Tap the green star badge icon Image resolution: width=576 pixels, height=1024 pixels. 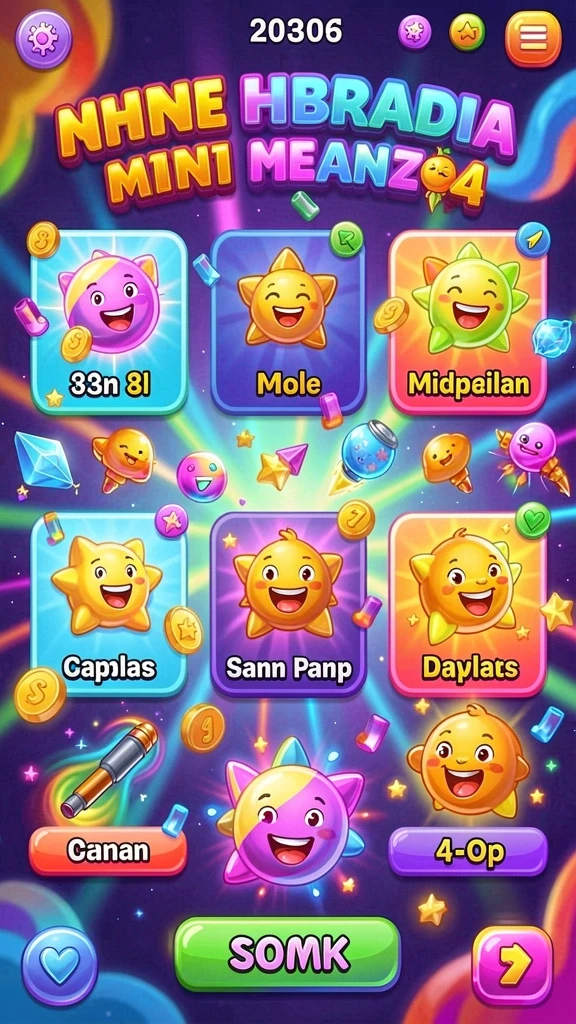click(x=468, y=33)
